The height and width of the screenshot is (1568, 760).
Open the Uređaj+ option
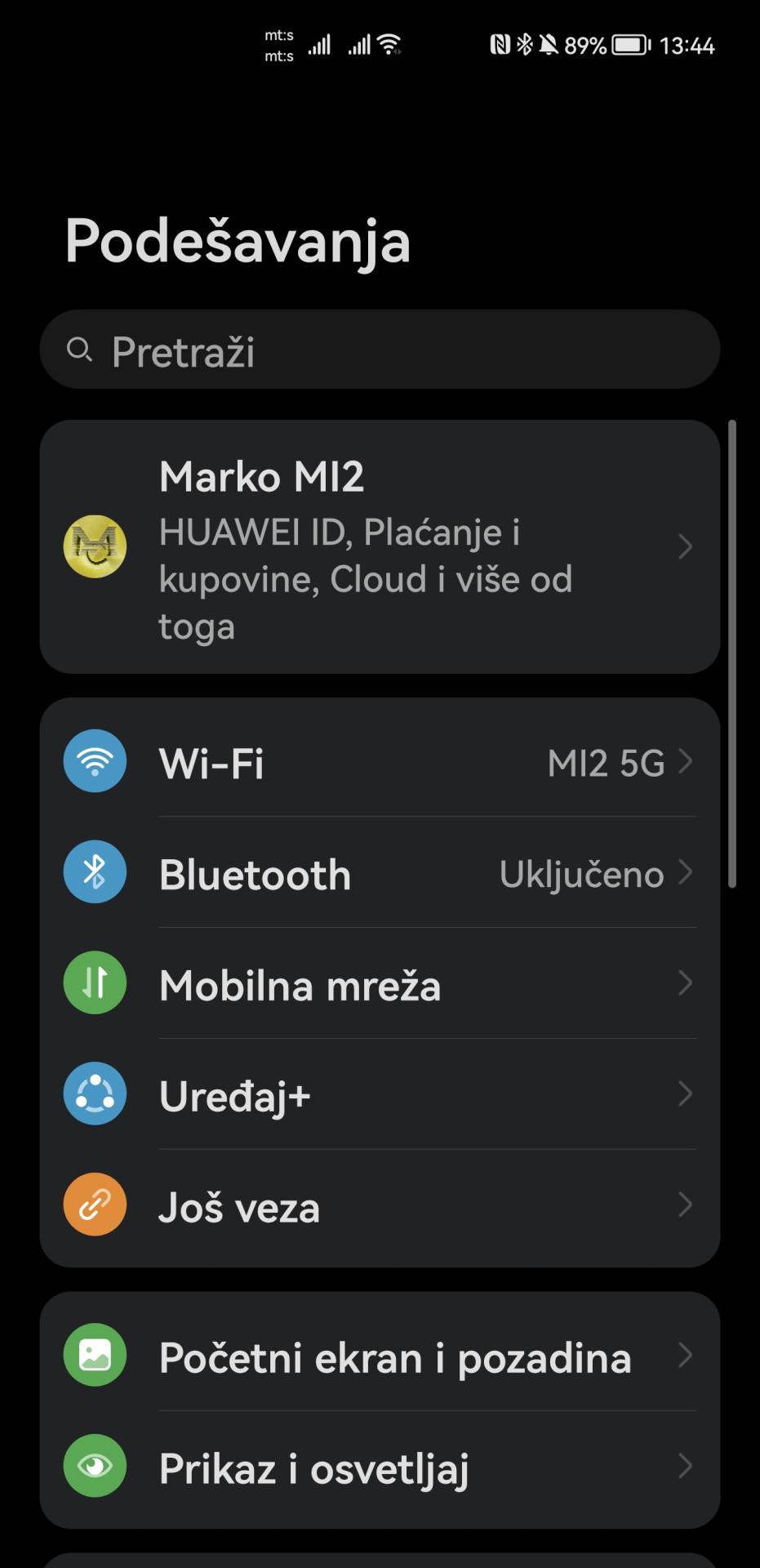pos(380,1095)
